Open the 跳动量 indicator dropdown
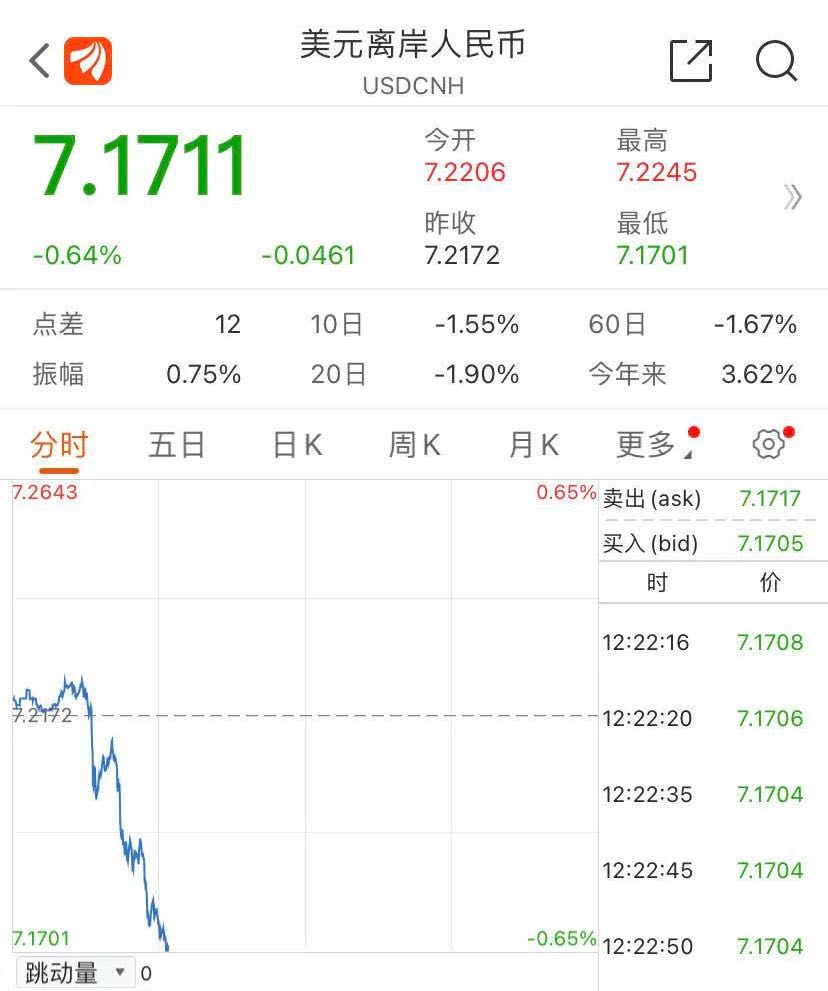This screenshot has height=991, width=828. tap(77, 972)
